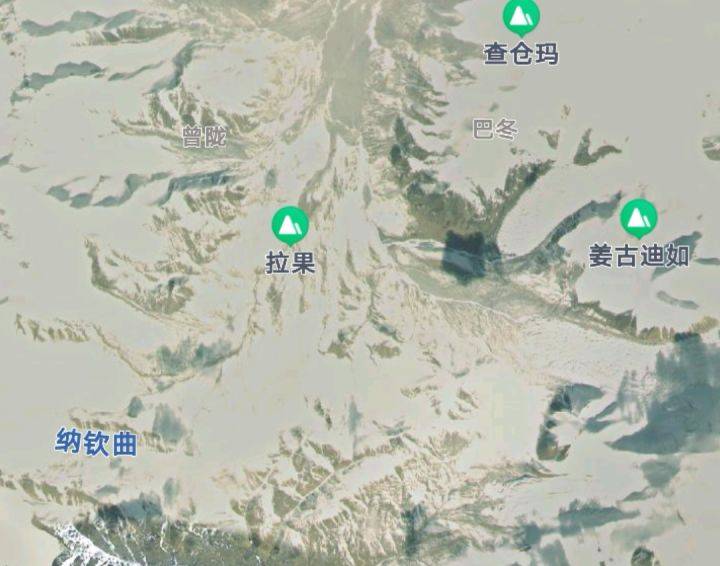The image size is (720, 566).
Task: Tap the 姜古迪如 mountain pin
Action: (x=638, y=217)
